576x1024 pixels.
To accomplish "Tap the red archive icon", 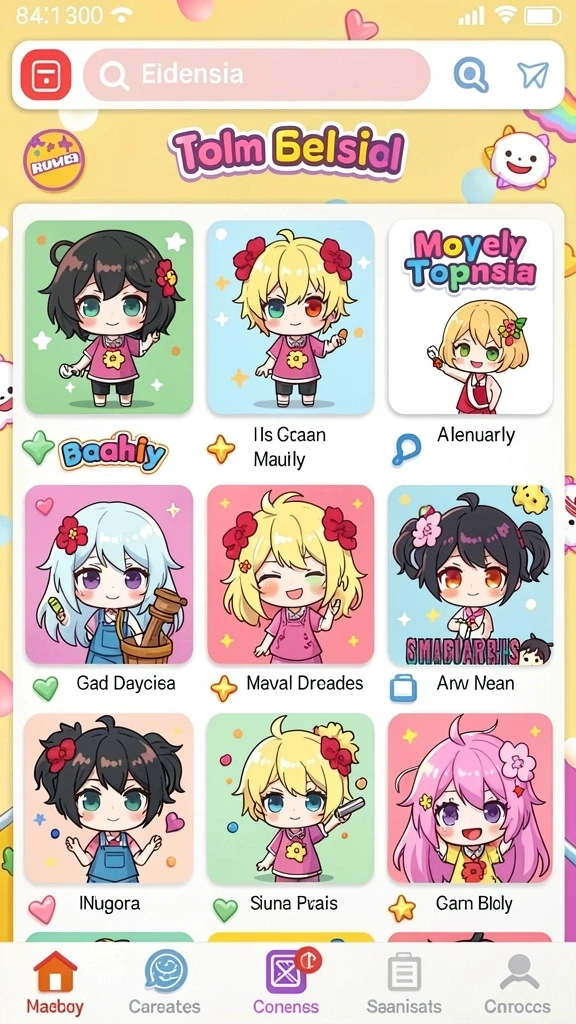I will pyautogui.click(x=46, y=74).
